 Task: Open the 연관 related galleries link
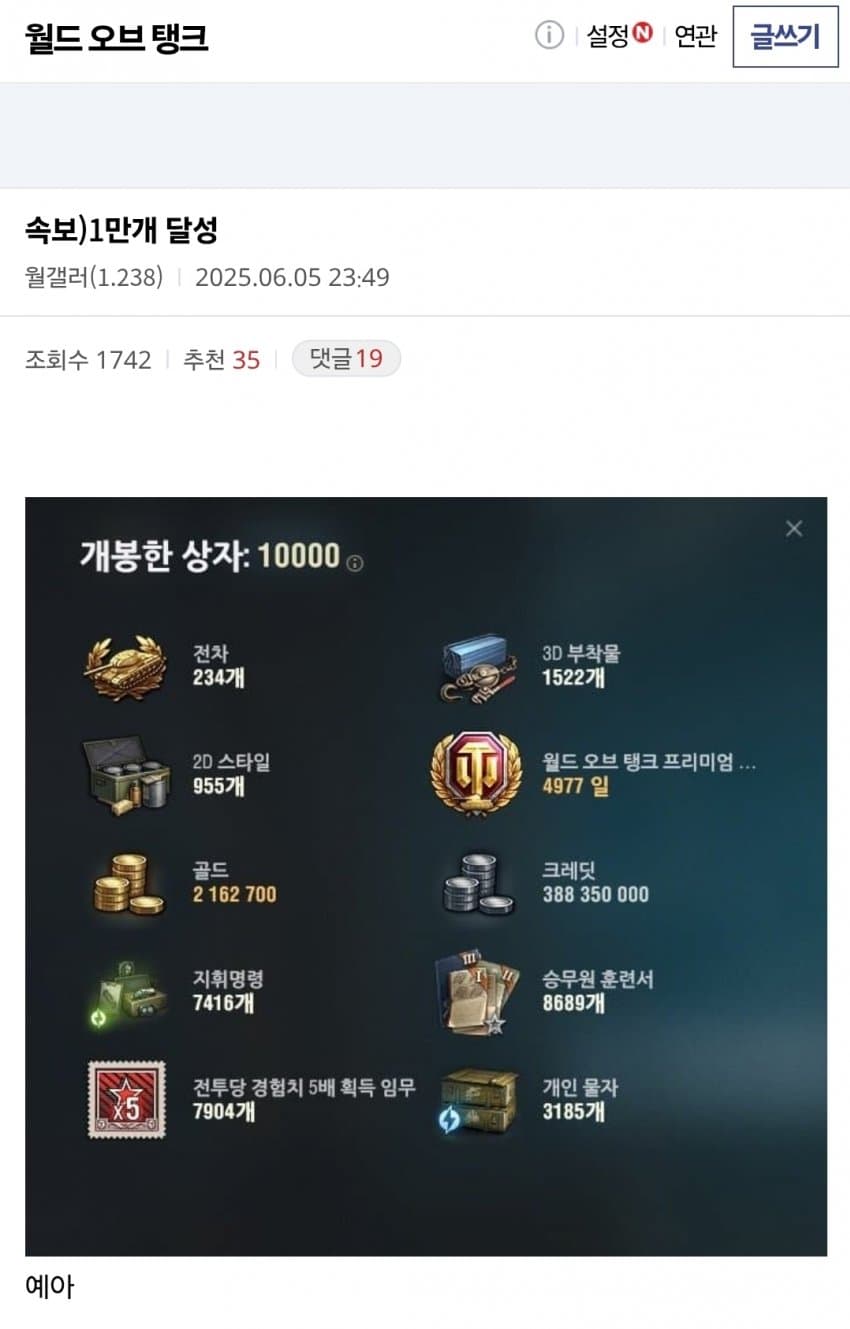[x=695, y=37]
